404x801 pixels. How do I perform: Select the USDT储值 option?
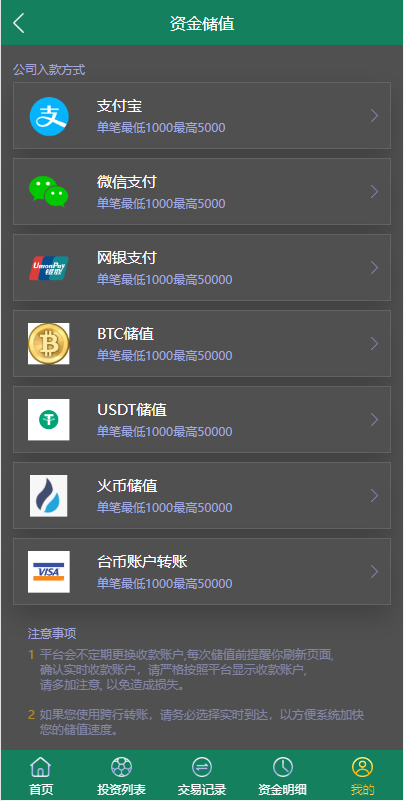202,419
